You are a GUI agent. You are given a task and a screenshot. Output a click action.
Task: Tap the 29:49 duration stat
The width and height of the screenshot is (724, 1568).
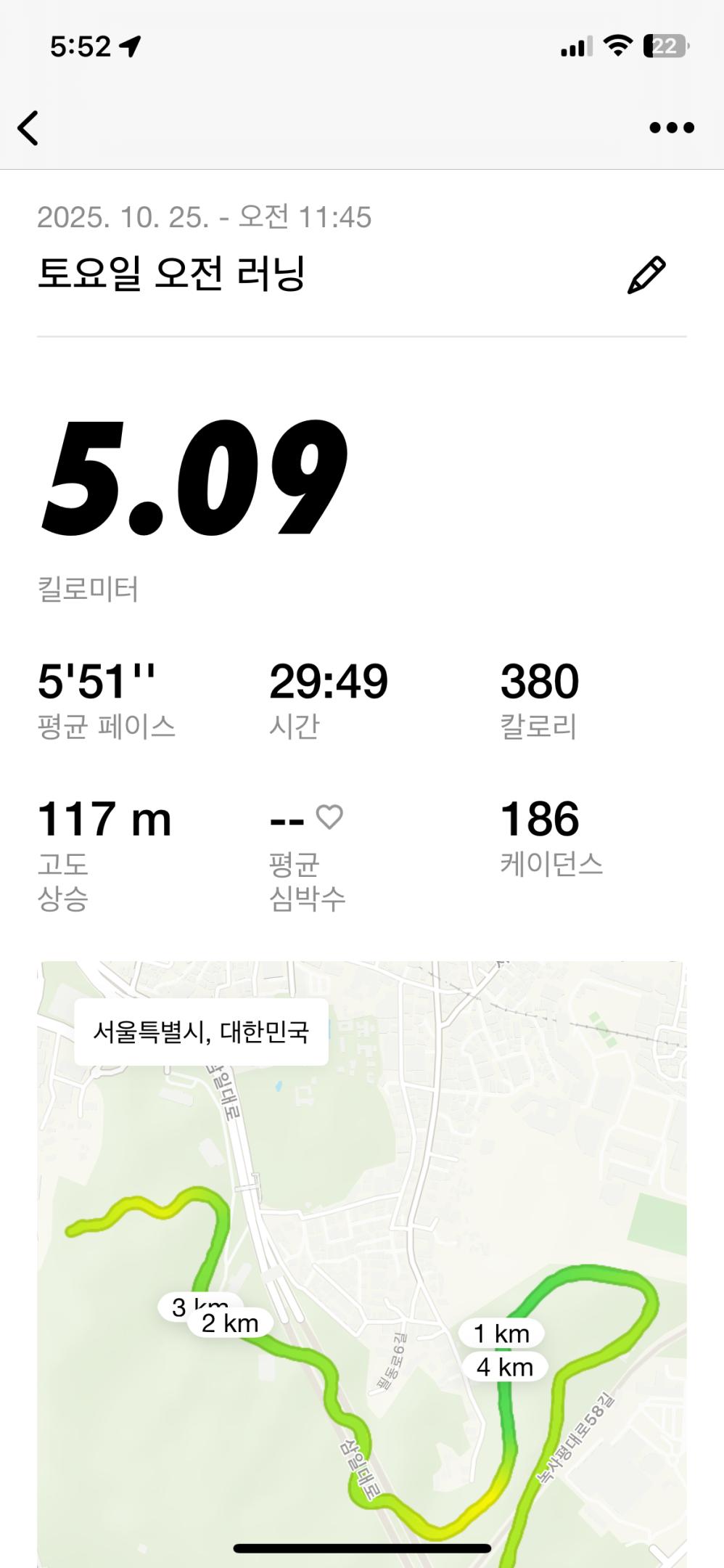point(330,681)
